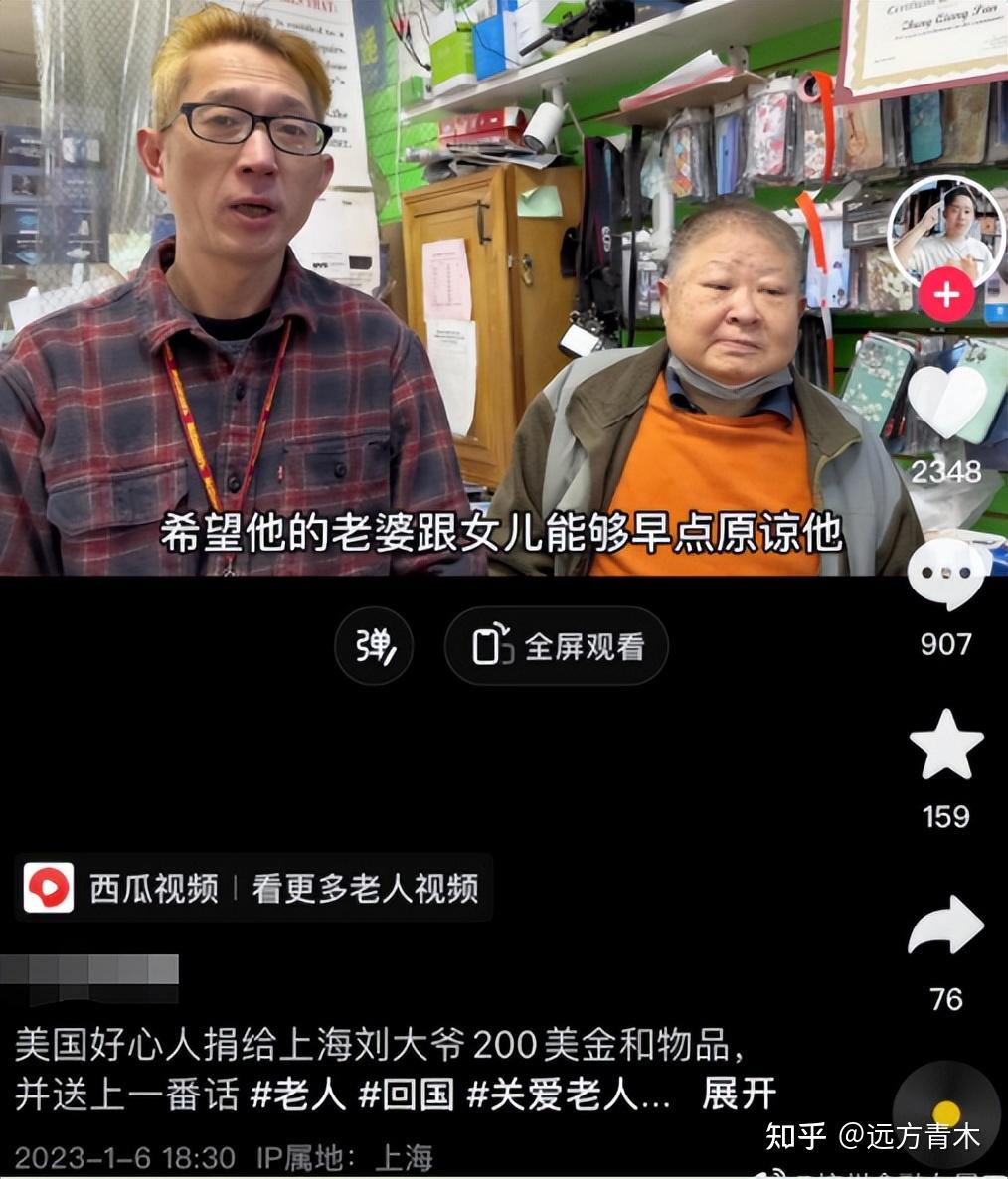
Task: Toggle the 弹 danmaku button
Action: (374, 646)
